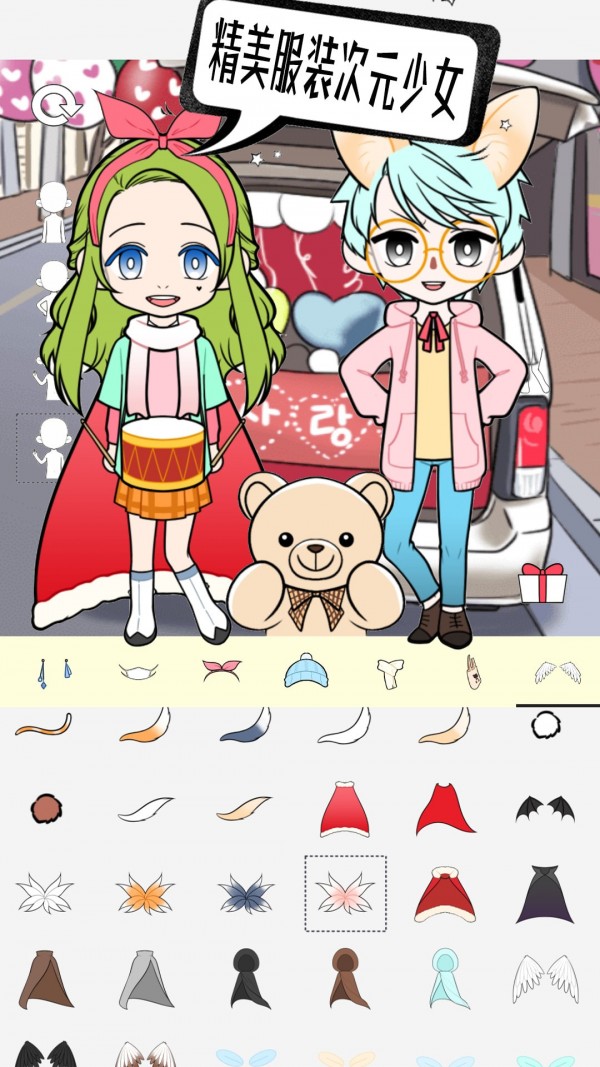Select the white angel wings item

(x=545, y=979)
